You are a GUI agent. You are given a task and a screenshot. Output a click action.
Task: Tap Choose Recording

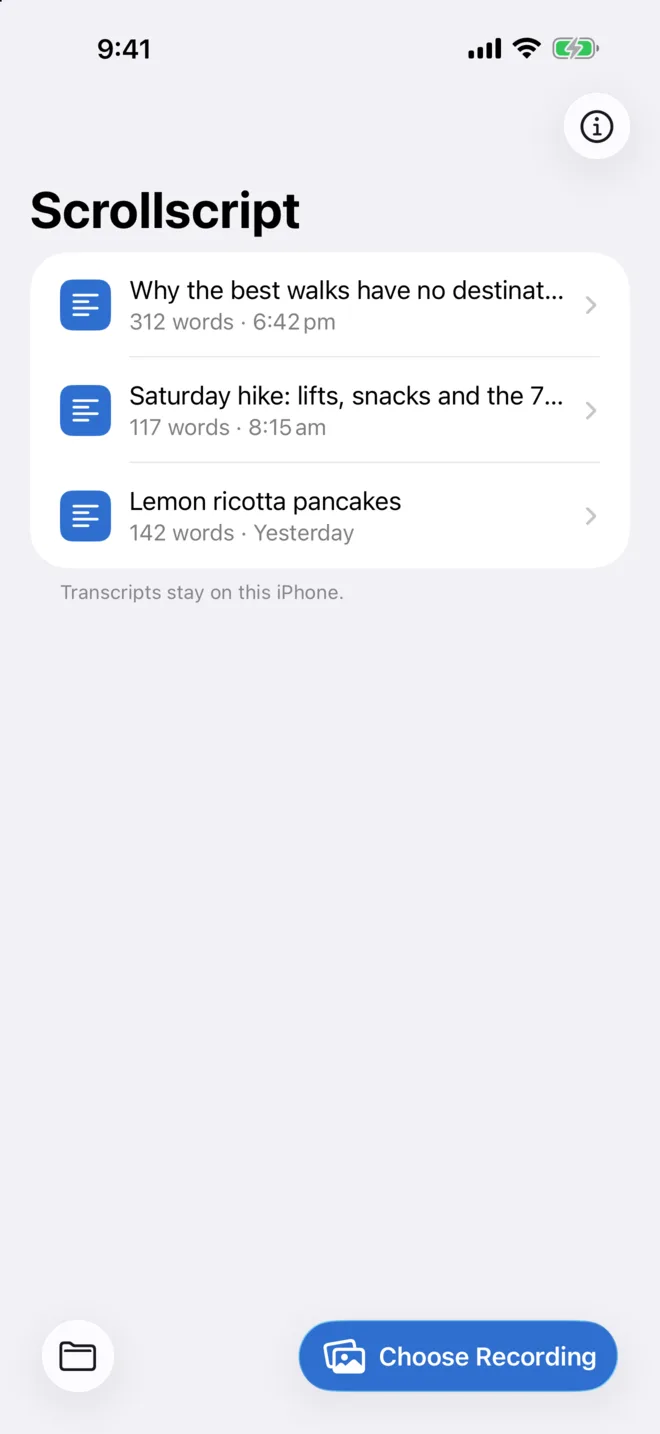pos(458,1356)
